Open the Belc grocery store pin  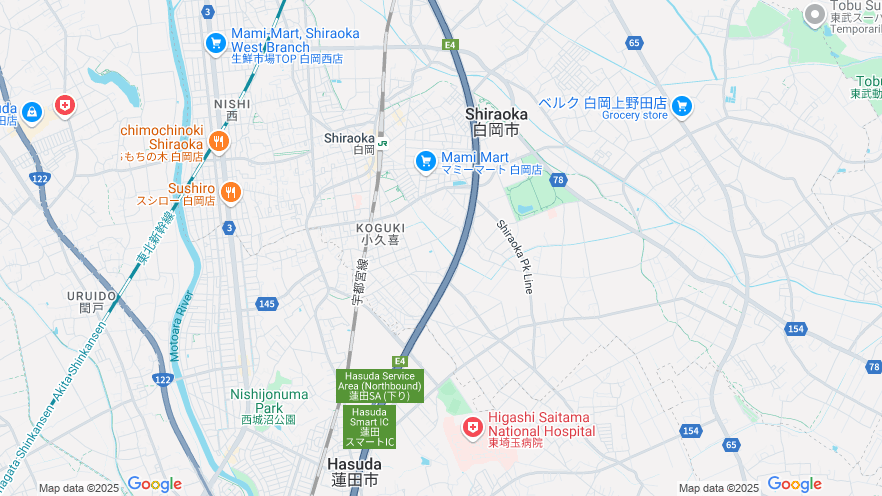682,105
